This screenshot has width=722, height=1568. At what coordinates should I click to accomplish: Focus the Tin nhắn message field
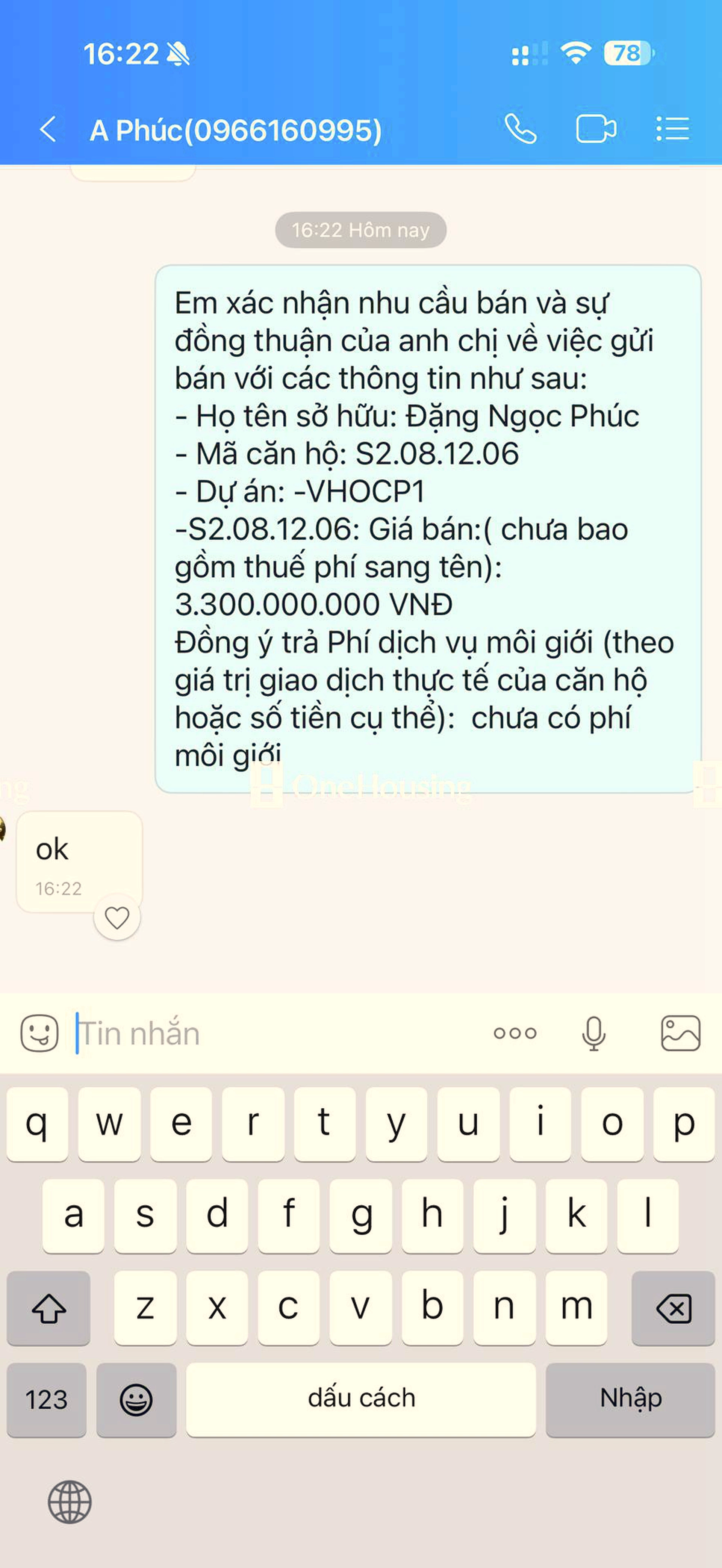pos(274,1033)
